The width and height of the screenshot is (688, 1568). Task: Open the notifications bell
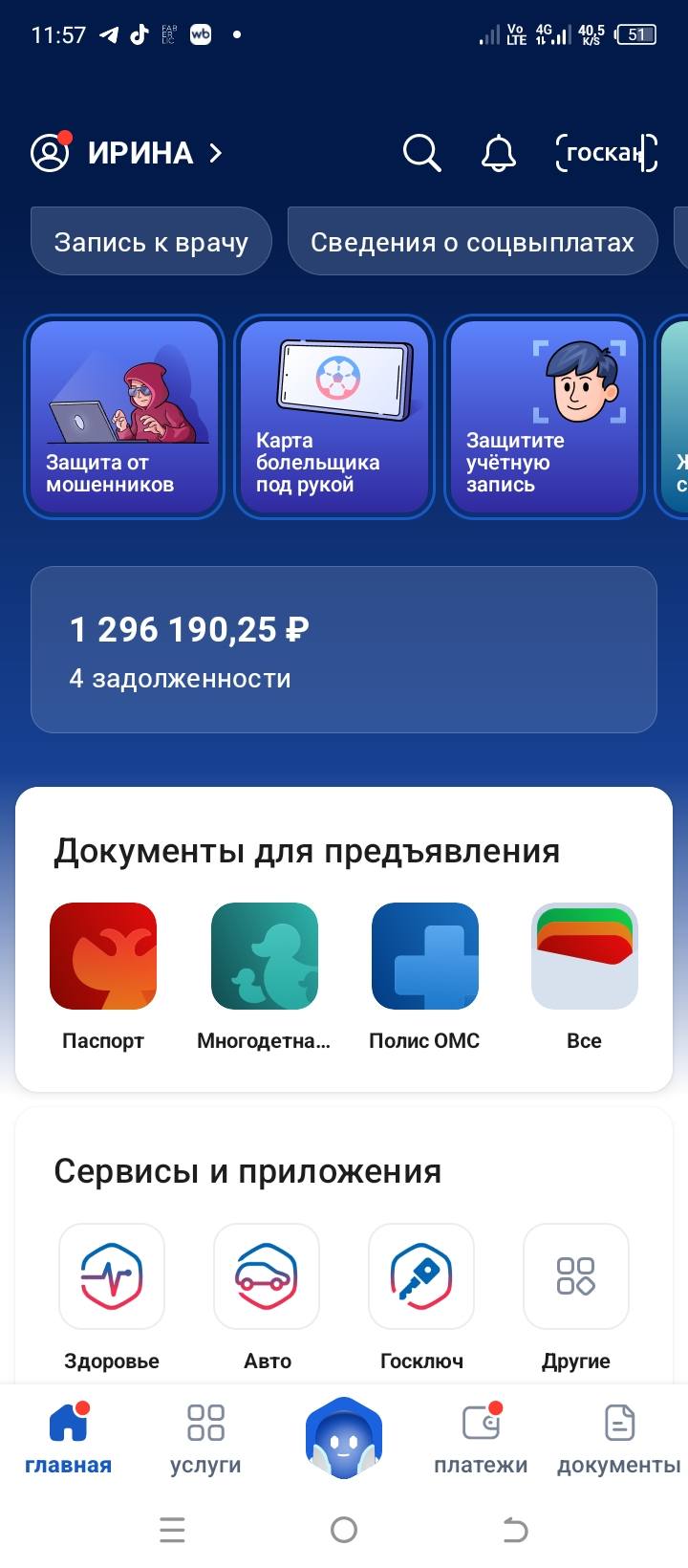(x=496, y=152)
